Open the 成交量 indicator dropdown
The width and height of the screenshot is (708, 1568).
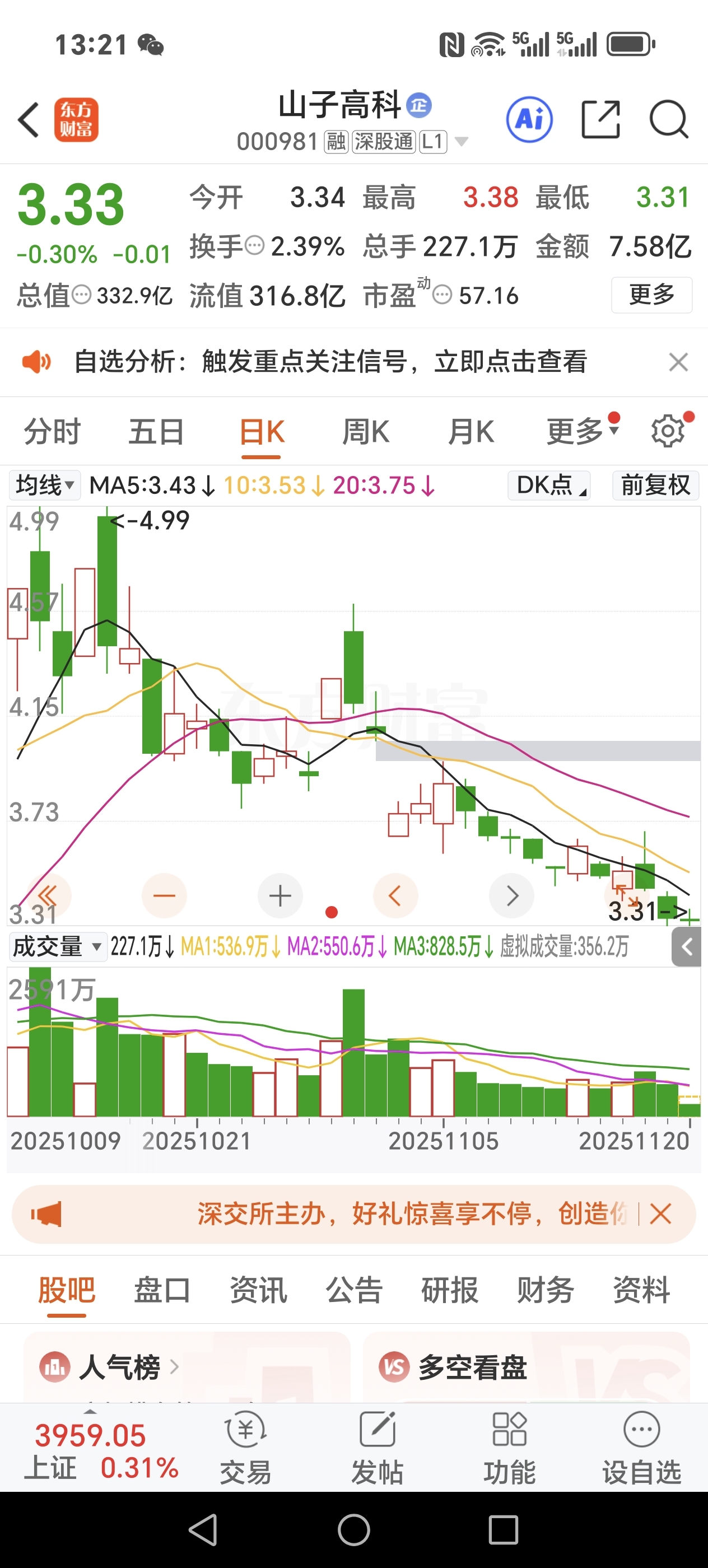[57, 947]
